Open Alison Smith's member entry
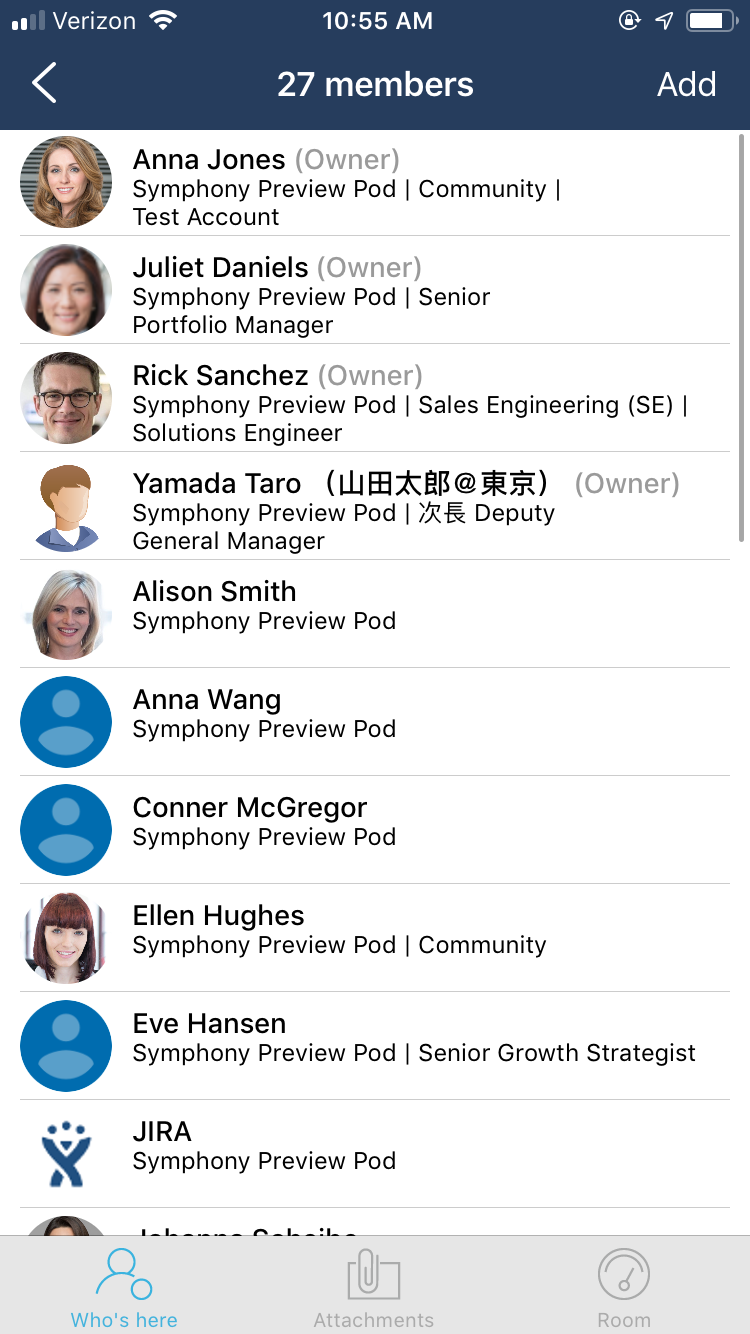Viewport: 750px width, 1334px height. click(x=375, y=614)
